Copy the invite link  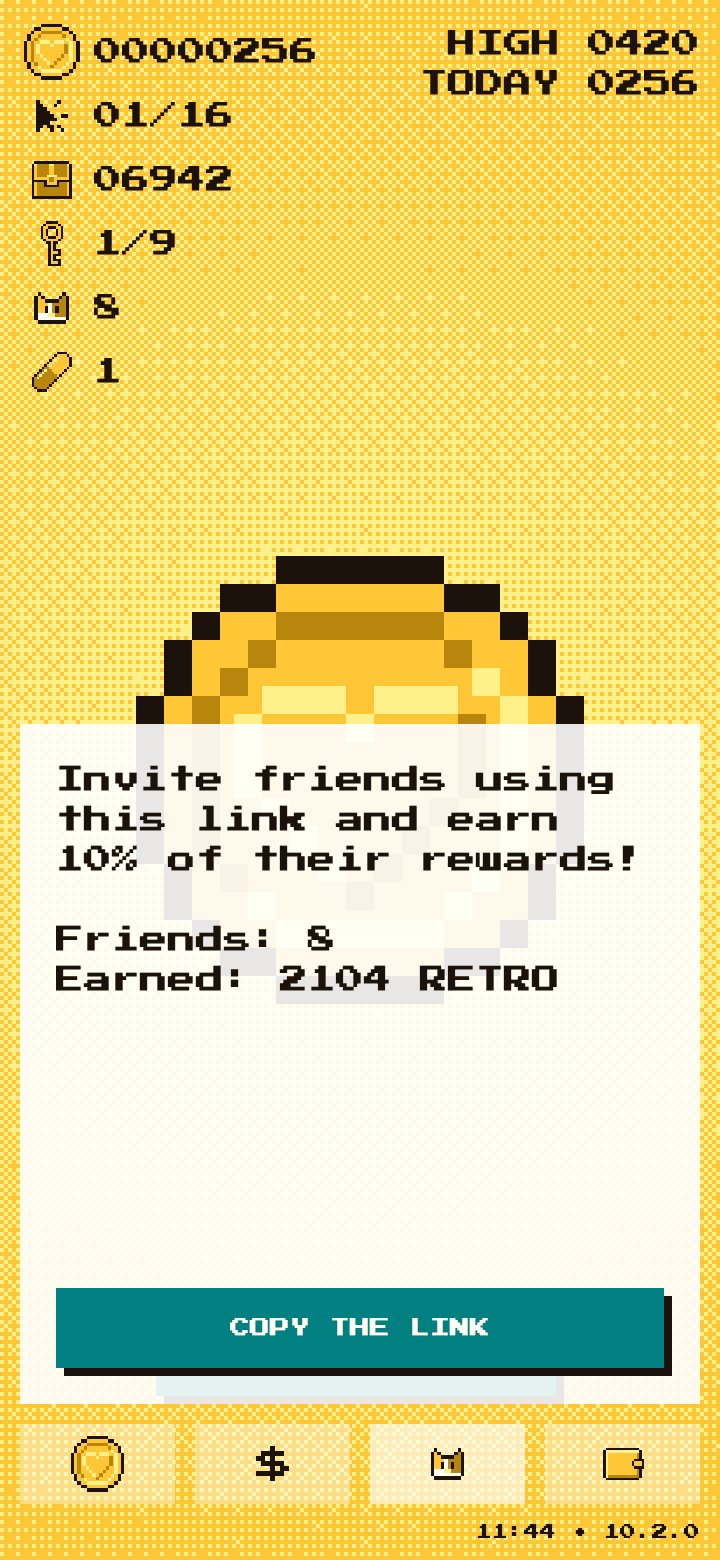tap(360, 1327)
